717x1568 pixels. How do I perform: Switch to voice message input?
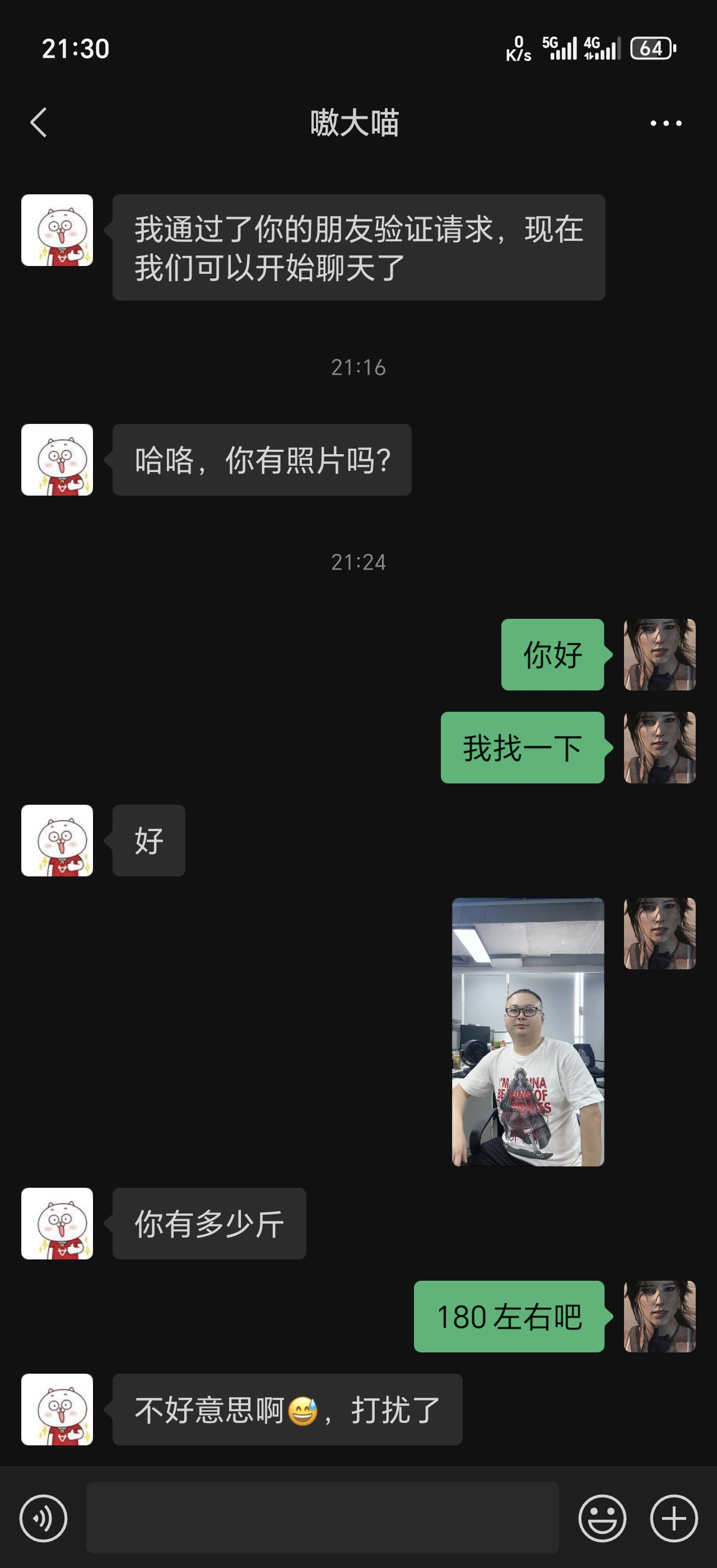pos(43,1518)
